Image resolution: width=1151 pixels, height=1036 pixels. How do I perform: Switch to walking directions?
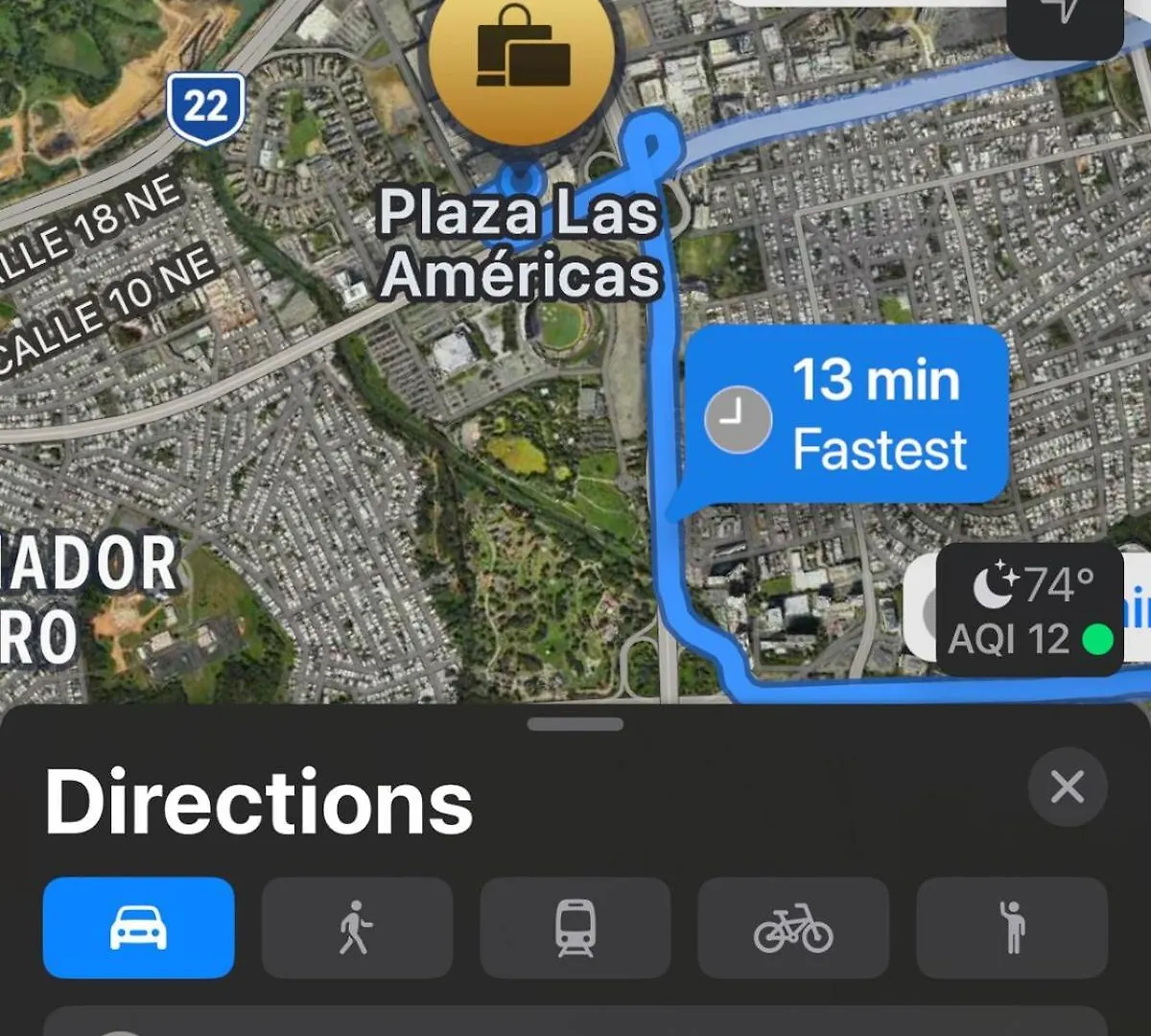click(357, 928)
